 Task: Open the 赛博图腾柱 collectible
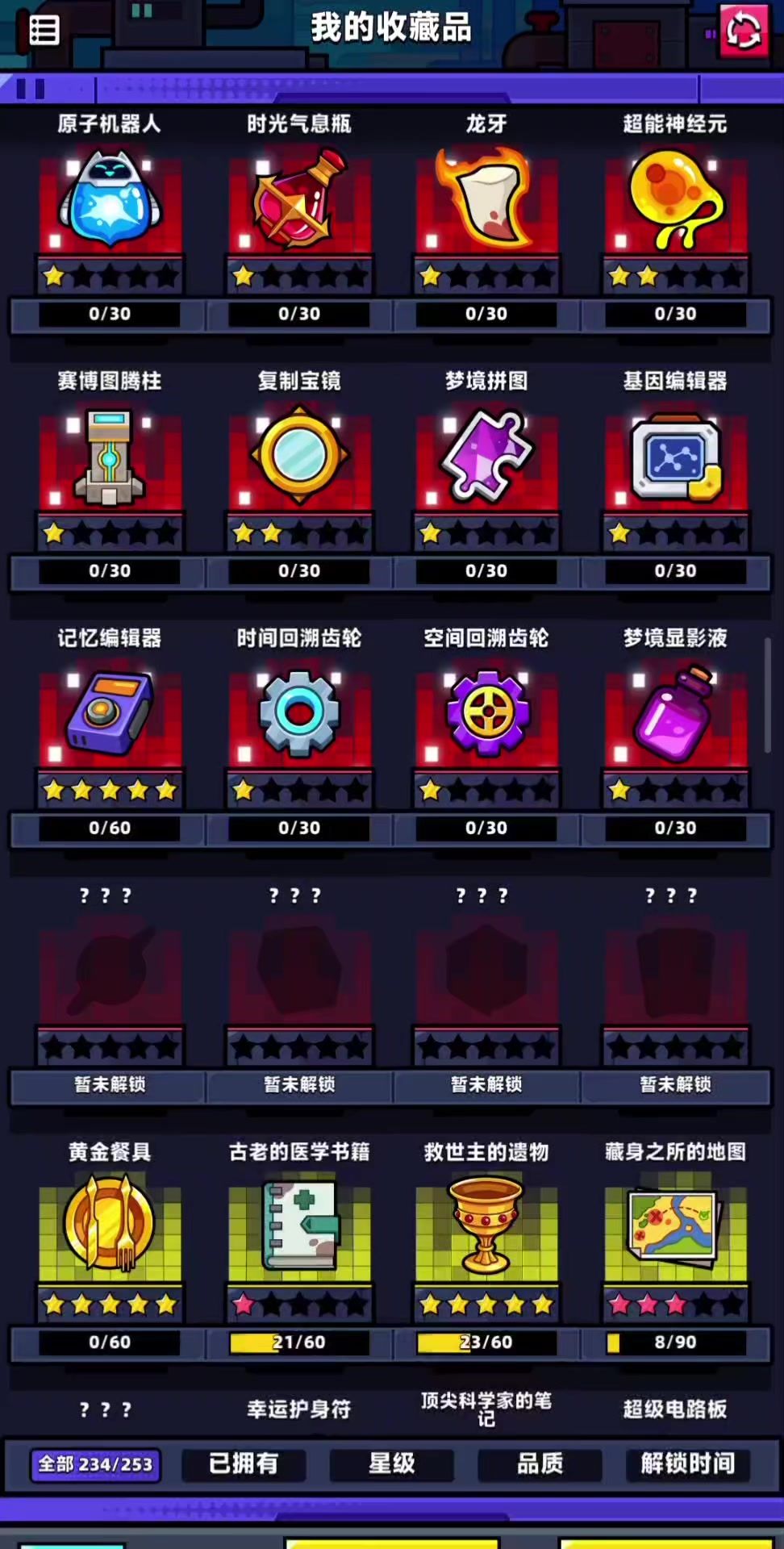point(110,458)
